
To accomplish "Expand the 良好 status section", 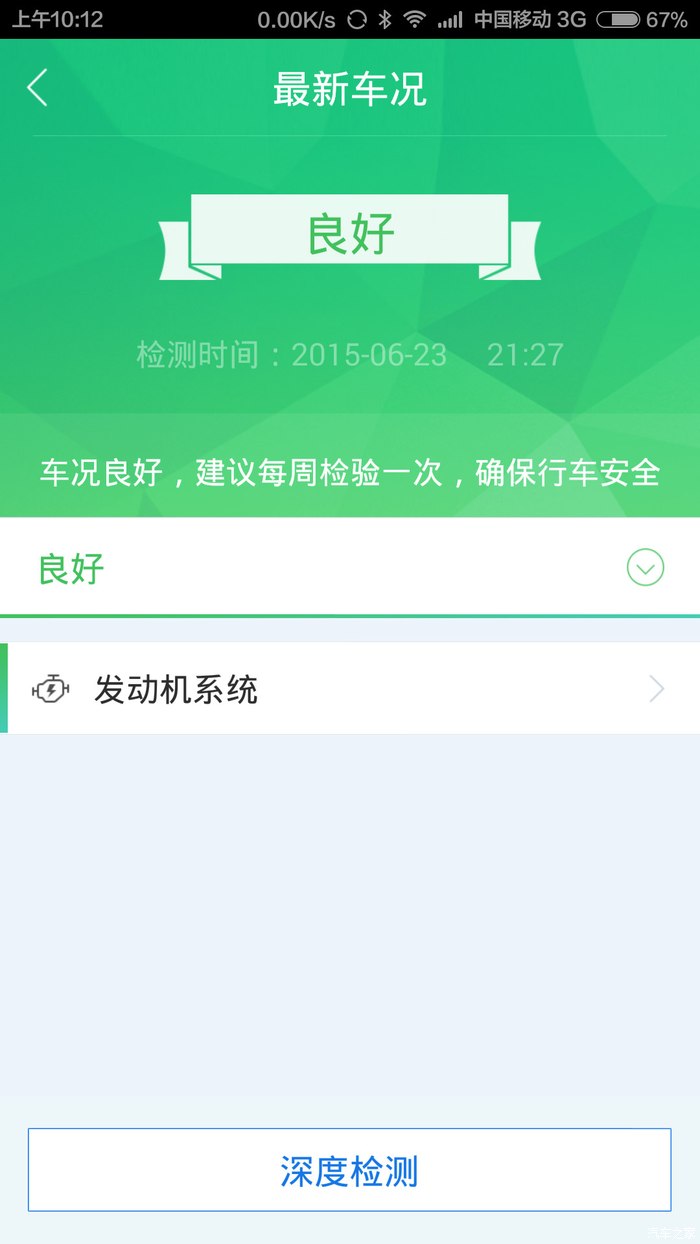I will pyautogui.click(x=645, y=568).
